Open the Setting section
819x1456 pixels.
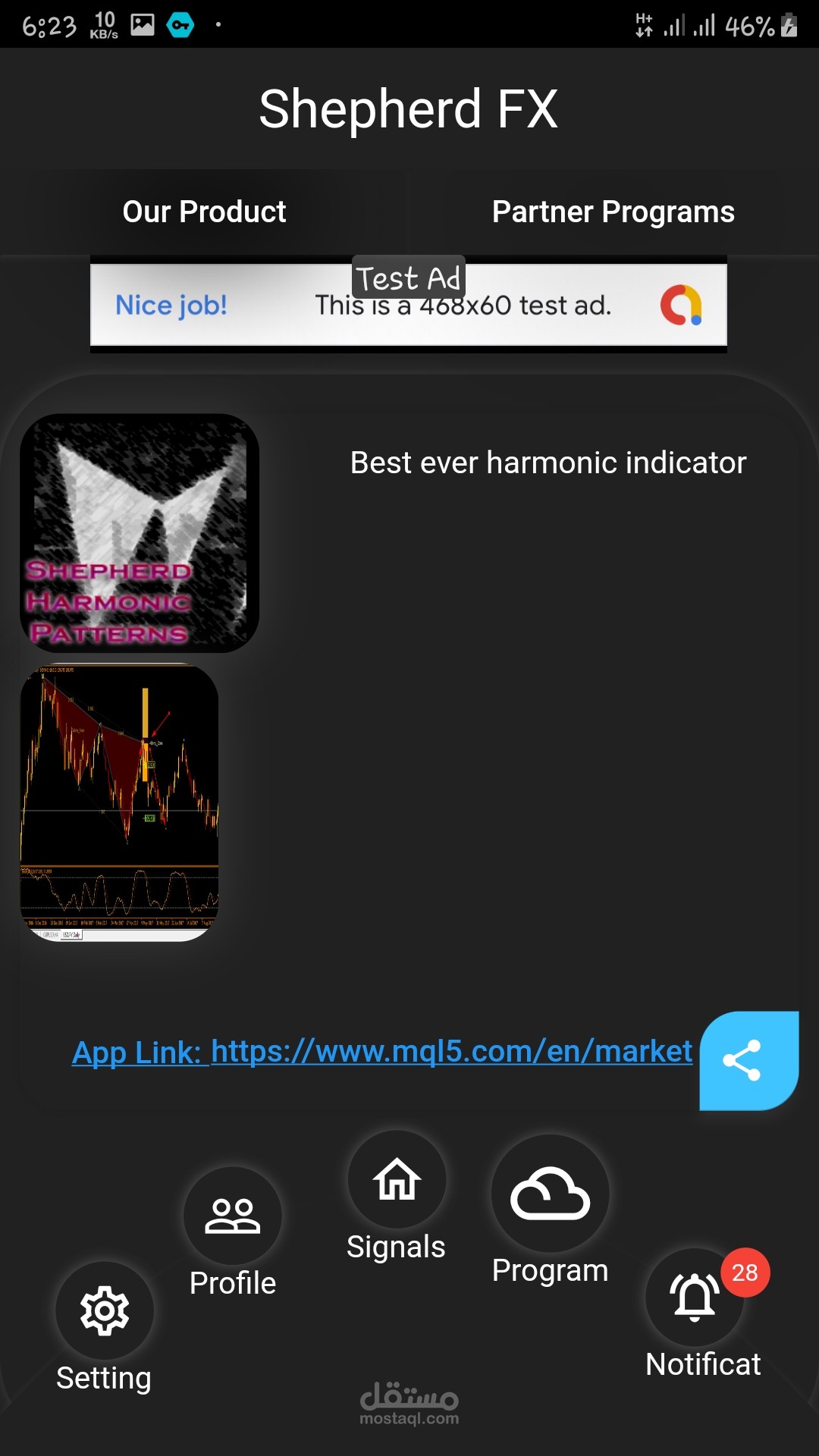(x=105, y=1310)
